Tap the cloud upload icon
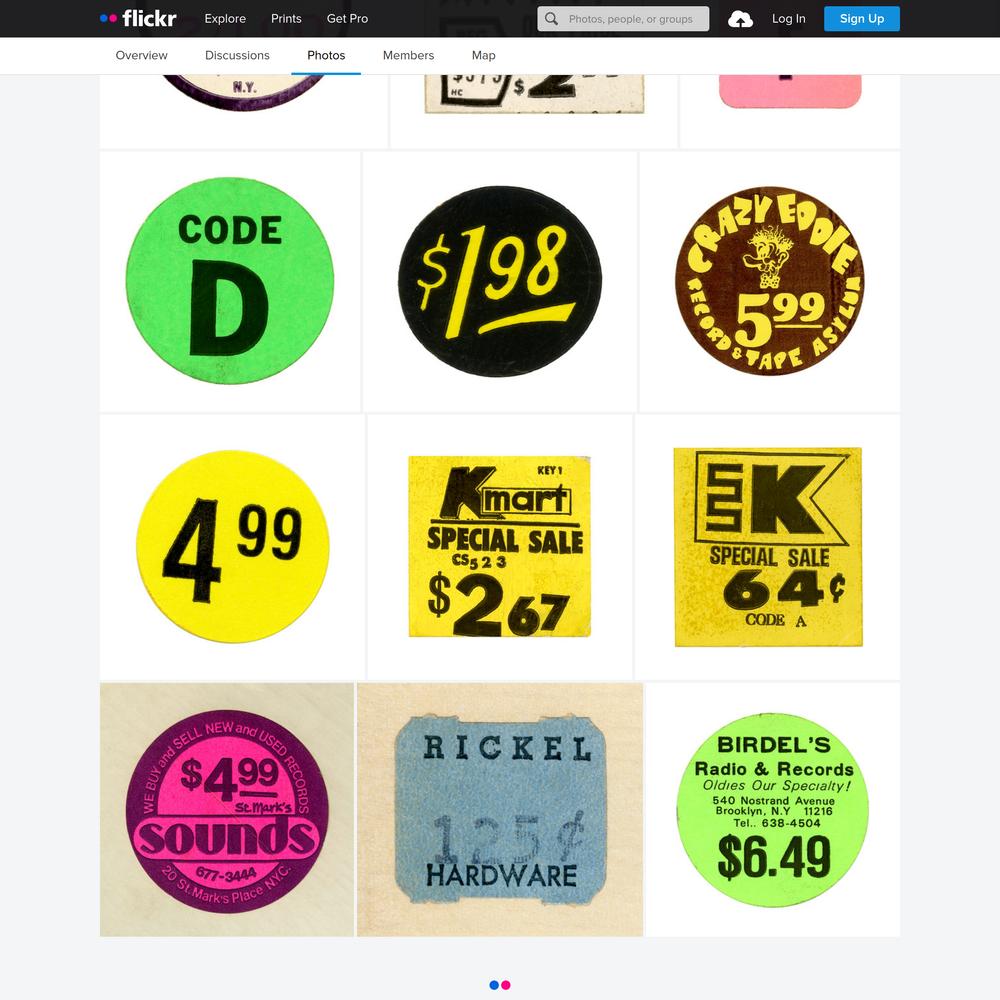Image resolution: width=1000 pixels, height=1000 pixels. (740, 19)
